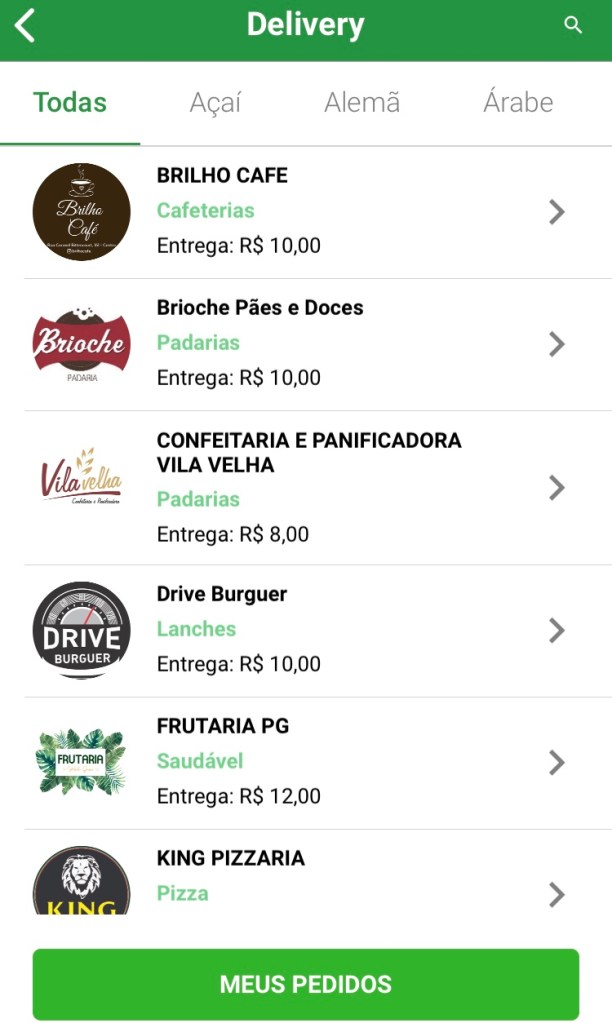Select the Árabe category tab

pyautogui.click(x=518, y=102)
